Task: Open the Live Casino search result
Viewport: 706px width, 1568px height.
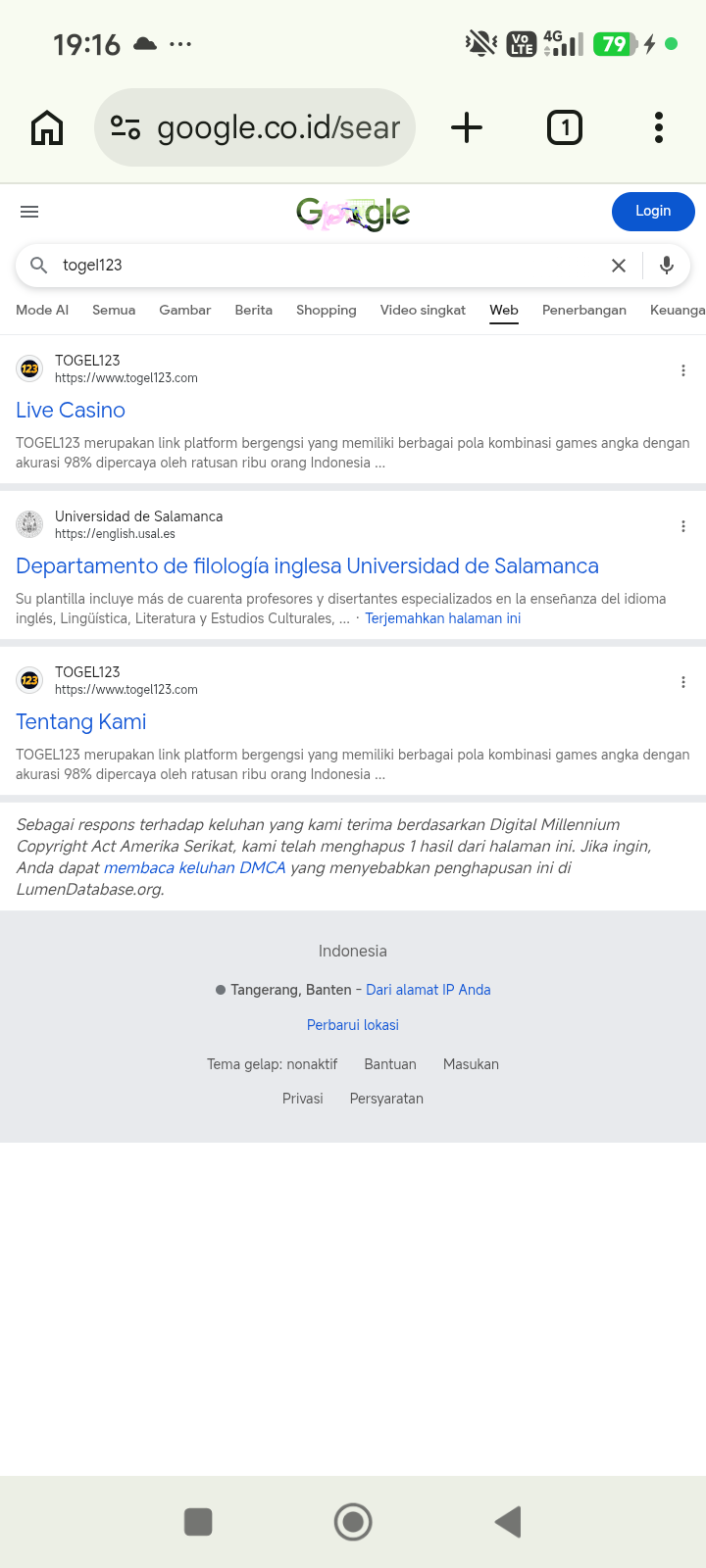Action: tap(71, 410)
